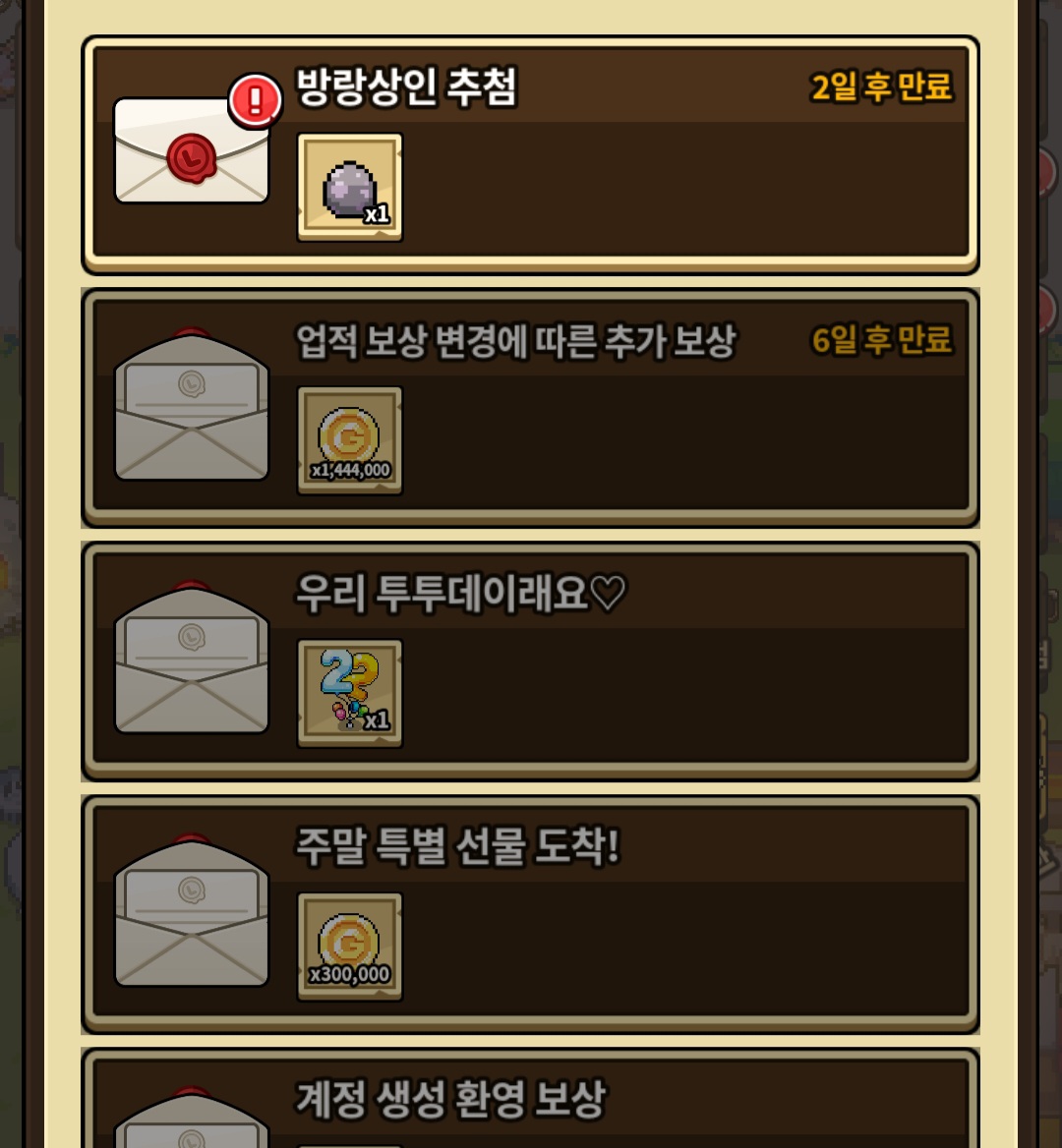Viewport: 1062px width, 1148px height.
Task: Tap the 22 balloon reward item
Action: [x=350, y=693]
